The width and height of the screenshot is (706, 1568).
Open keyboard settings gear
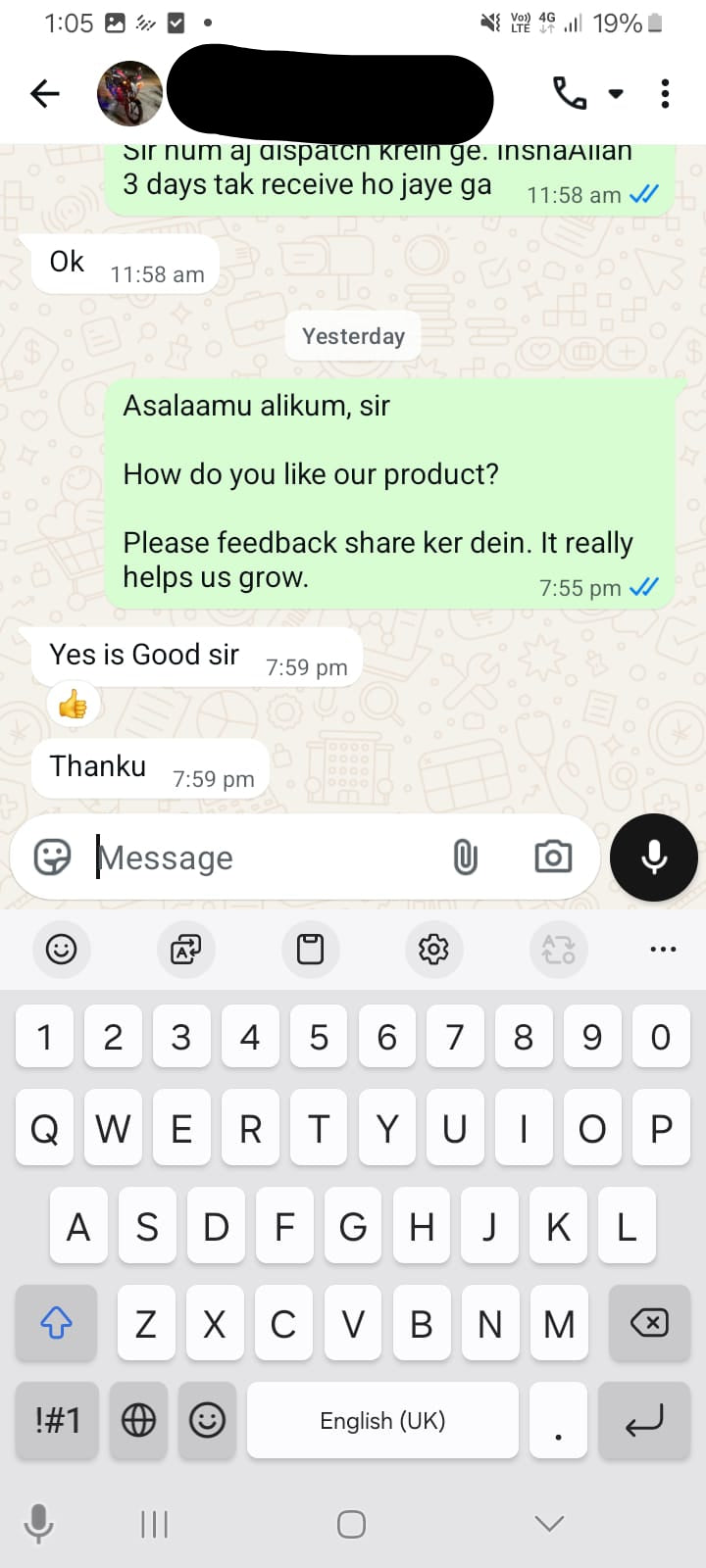point(433,949)
